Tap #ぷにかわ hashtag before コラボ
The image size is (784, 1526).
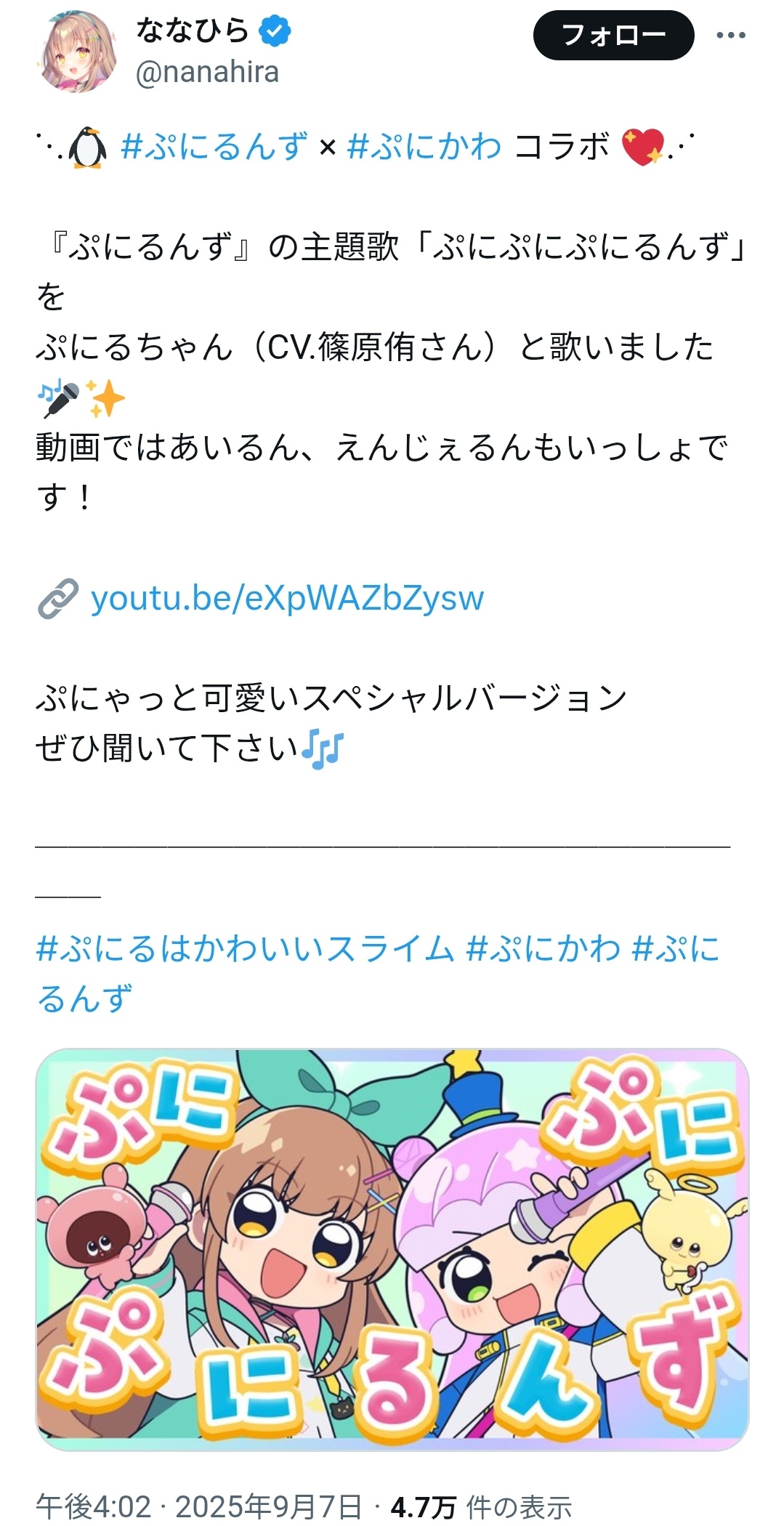click(424, 146)
